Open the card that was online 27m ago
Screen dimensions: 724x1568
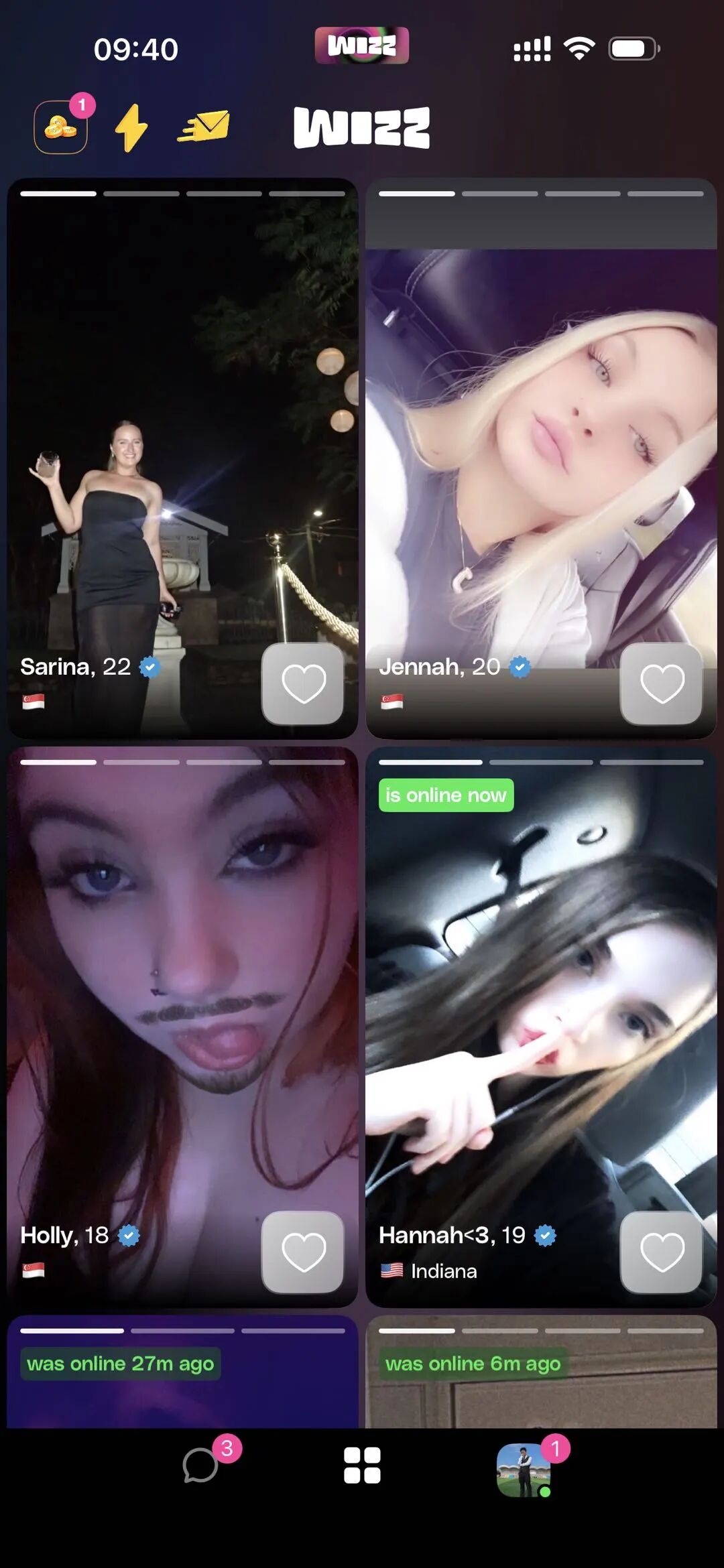[x=182, y=1394]
